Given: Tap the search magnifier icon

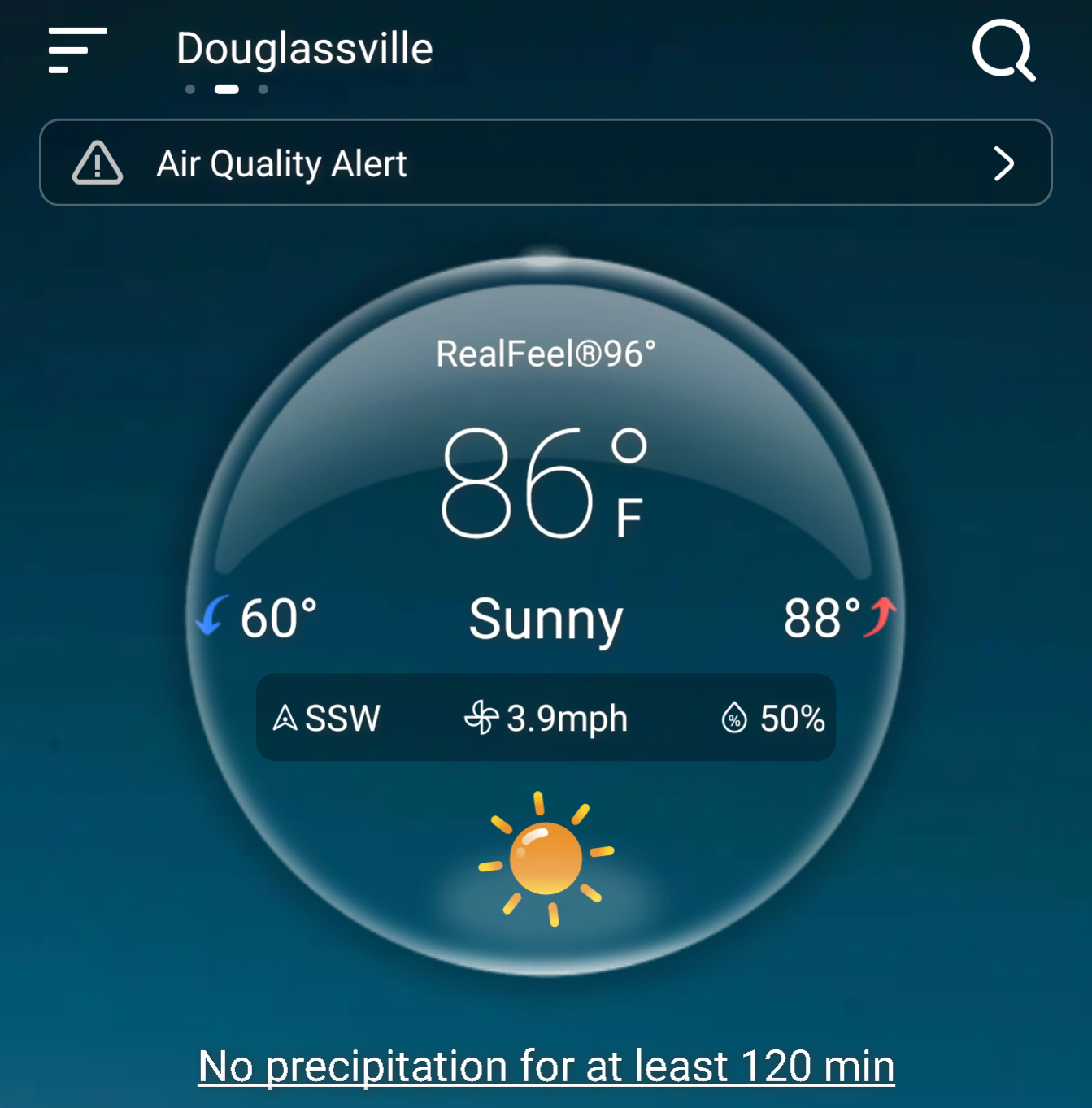Looking at the screenshot, I should [x=1003, y=50].
